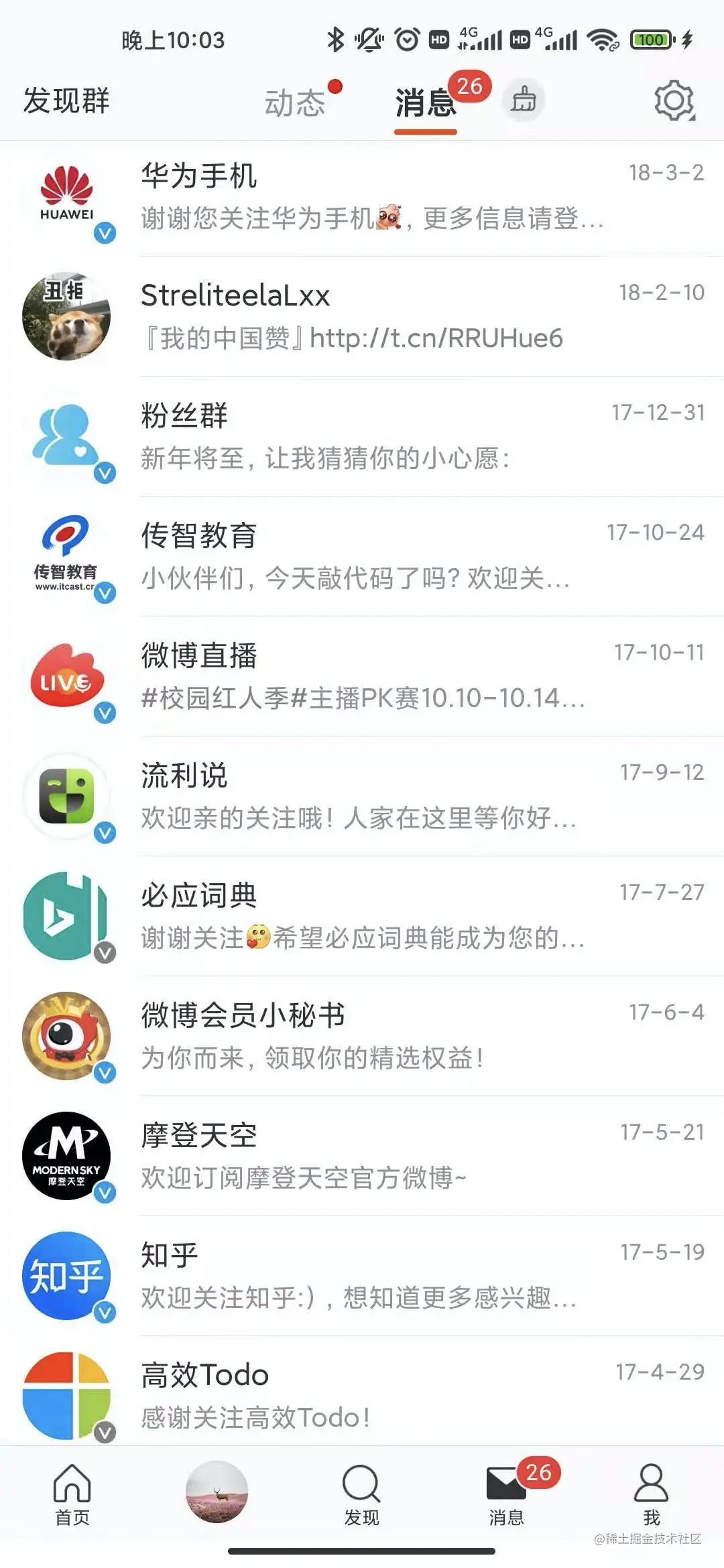Switch to the 动态 tab
The width and height of the screenshot is (724, 1568).
pyautogui.click(x=295, y=103)
